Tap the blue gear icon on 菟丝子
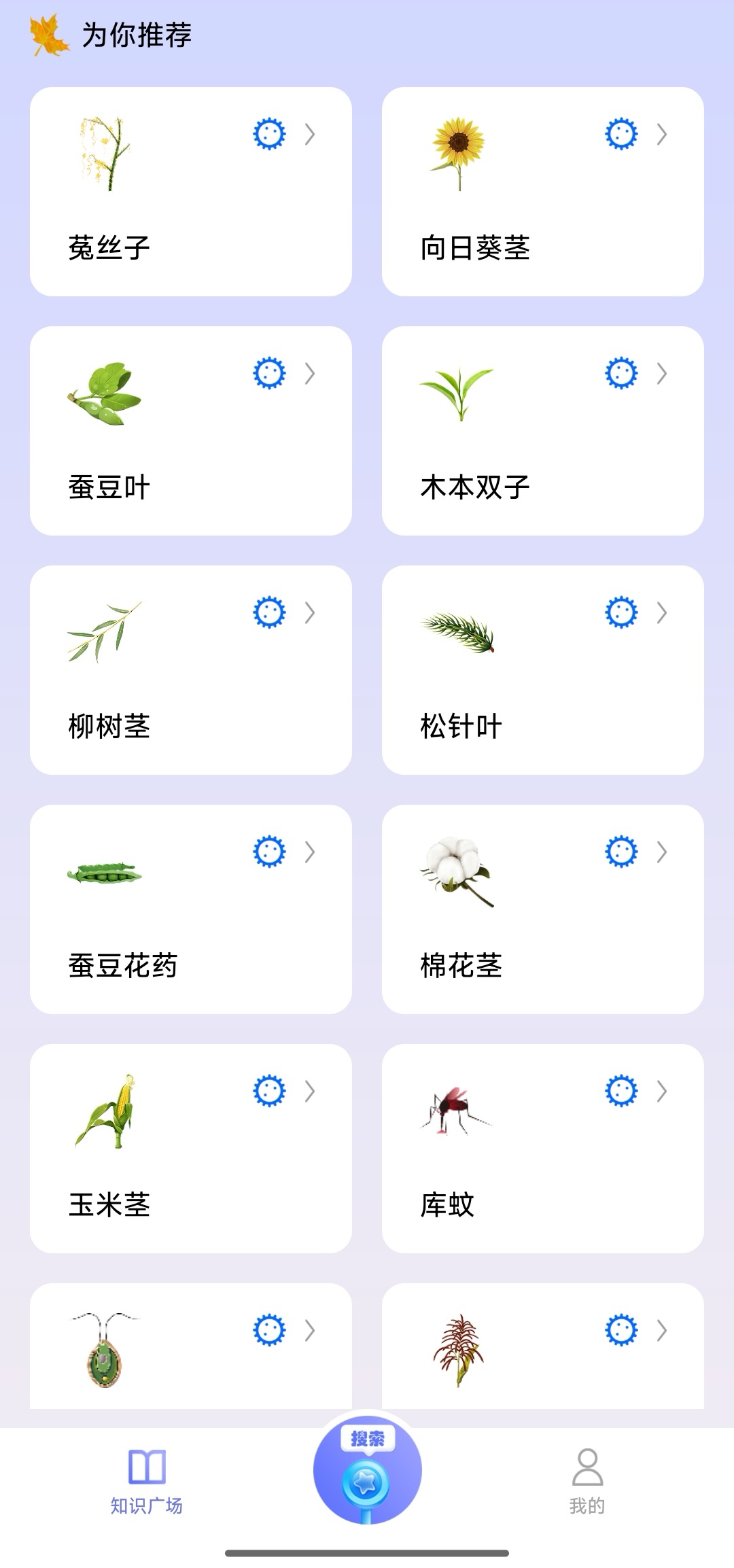Screen dimensions: 734x1568 270,134
